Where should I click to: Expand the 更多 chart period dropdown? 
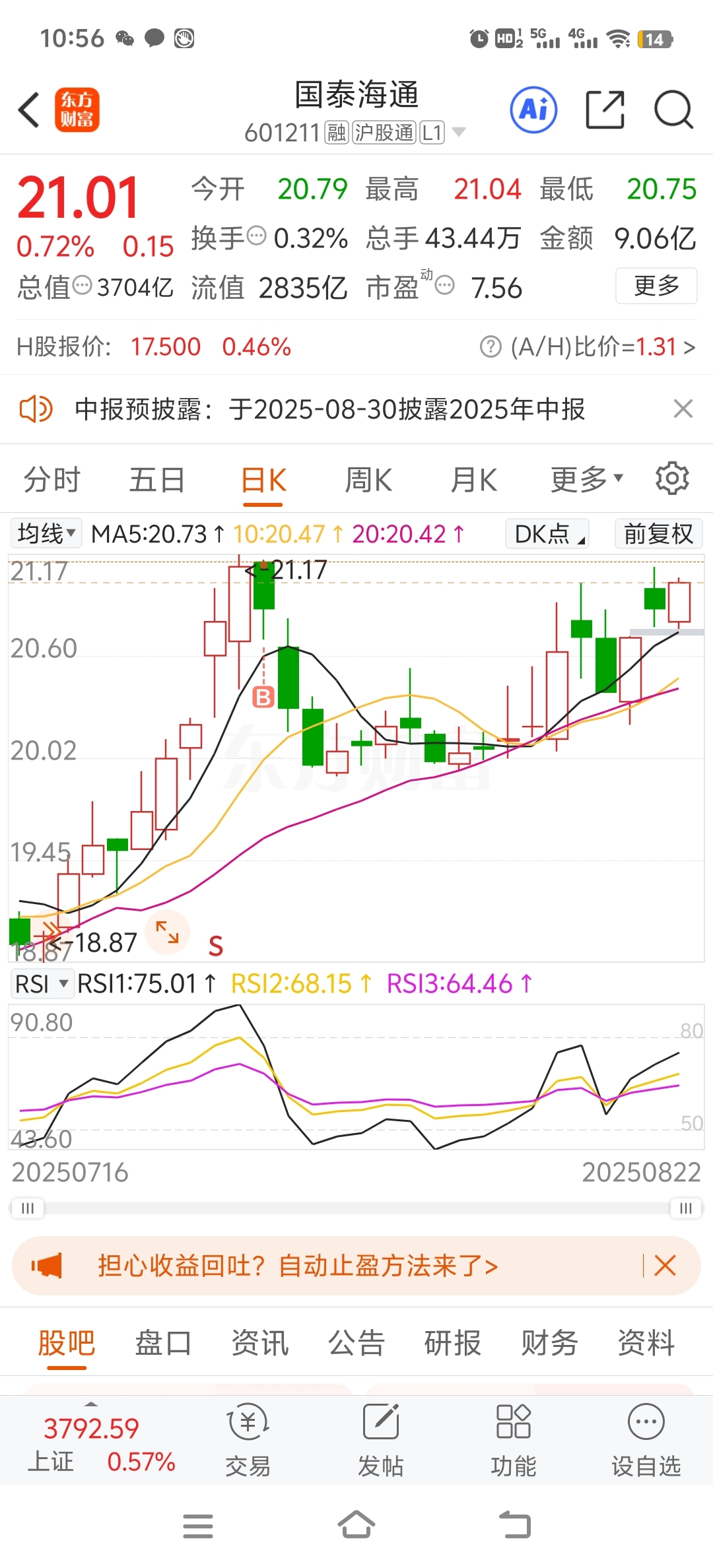coord(587,480)
